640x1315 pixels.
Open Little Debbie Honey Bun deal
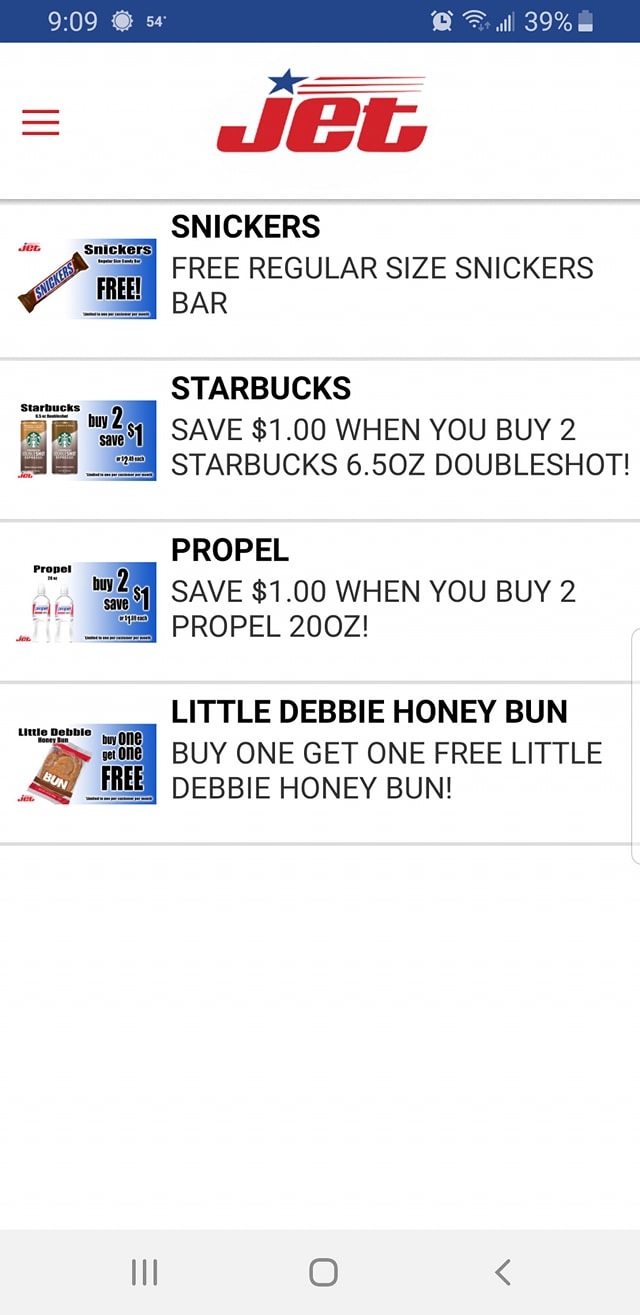coord(320,763)
